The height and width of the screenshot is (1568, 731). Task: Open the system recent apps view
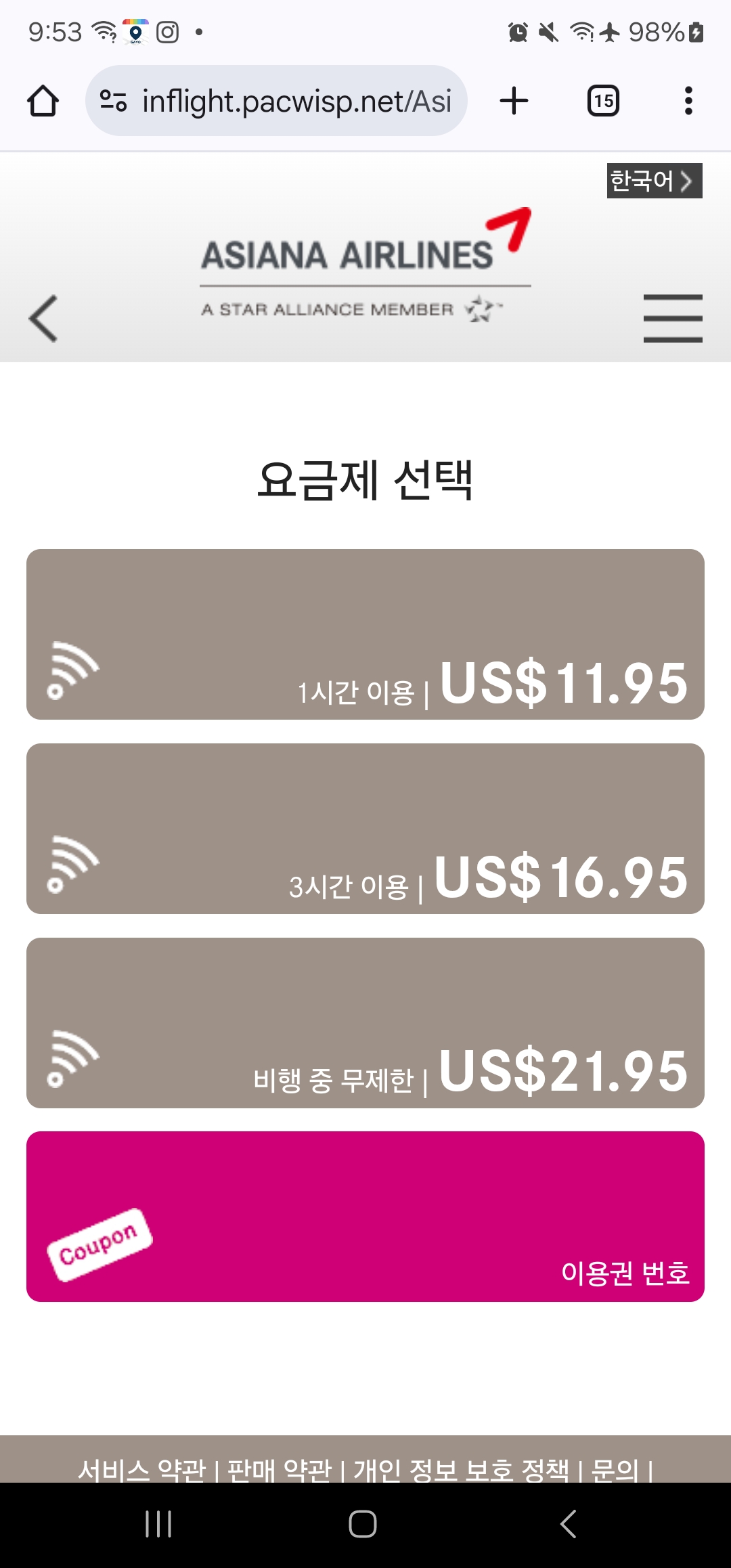(158, 1525)
